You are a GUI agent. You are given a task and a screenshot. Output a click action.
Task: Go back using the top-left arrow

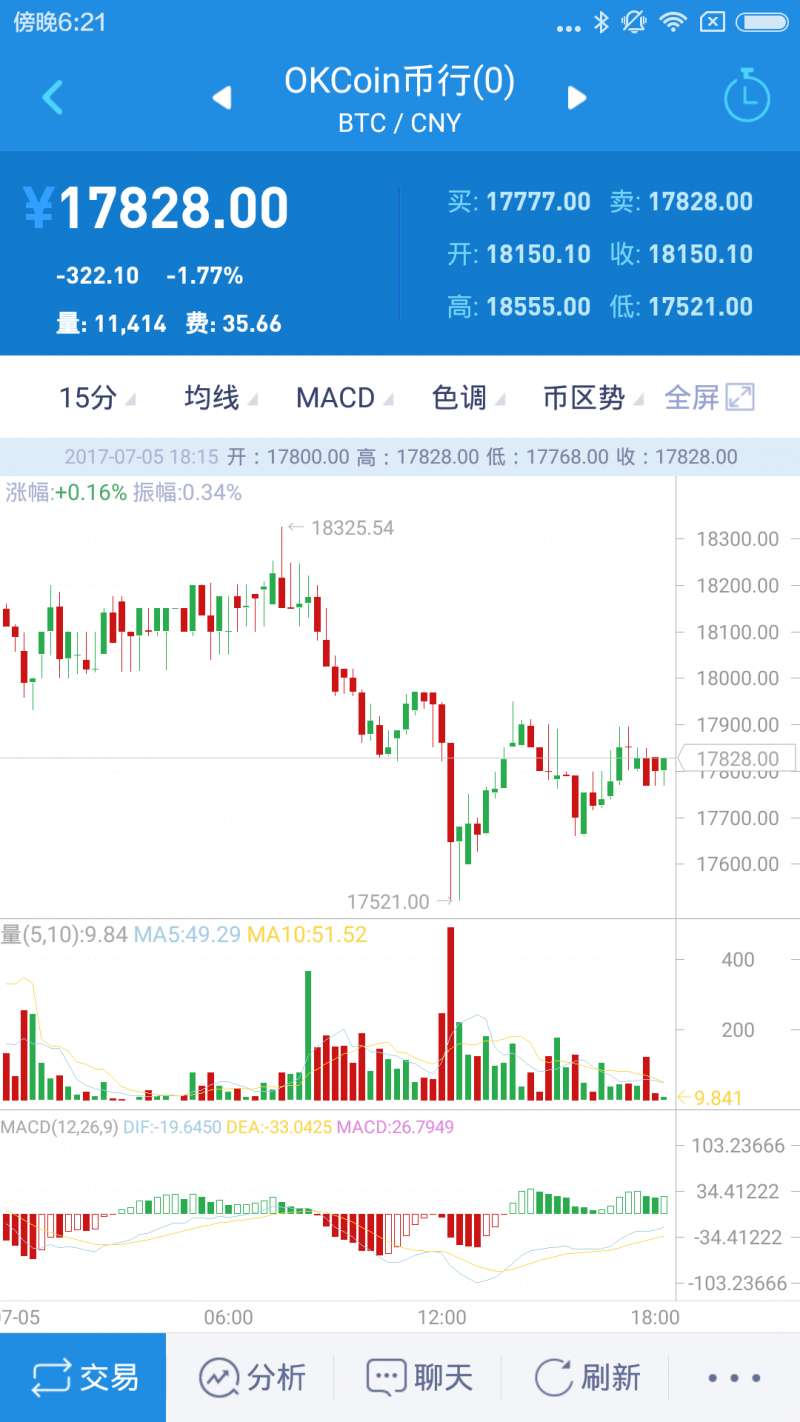[x=53, y=97]
